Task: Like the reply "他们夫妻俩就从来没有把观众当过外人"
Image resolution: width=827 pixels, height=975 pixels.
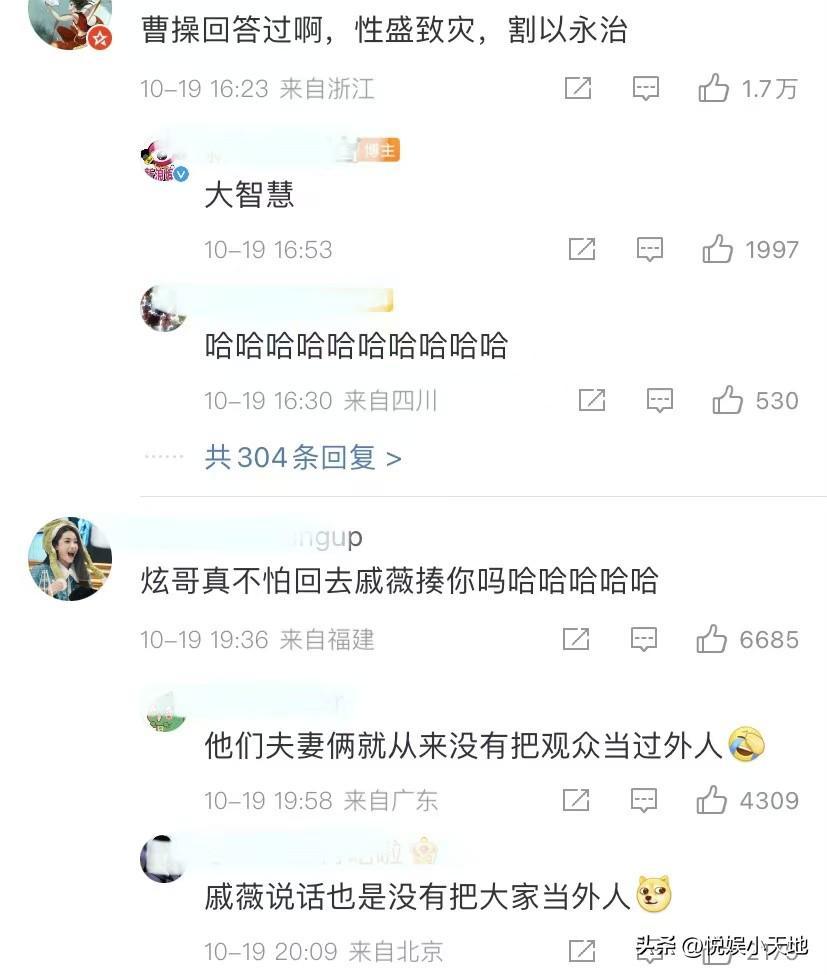Action: tap(712, 800)
